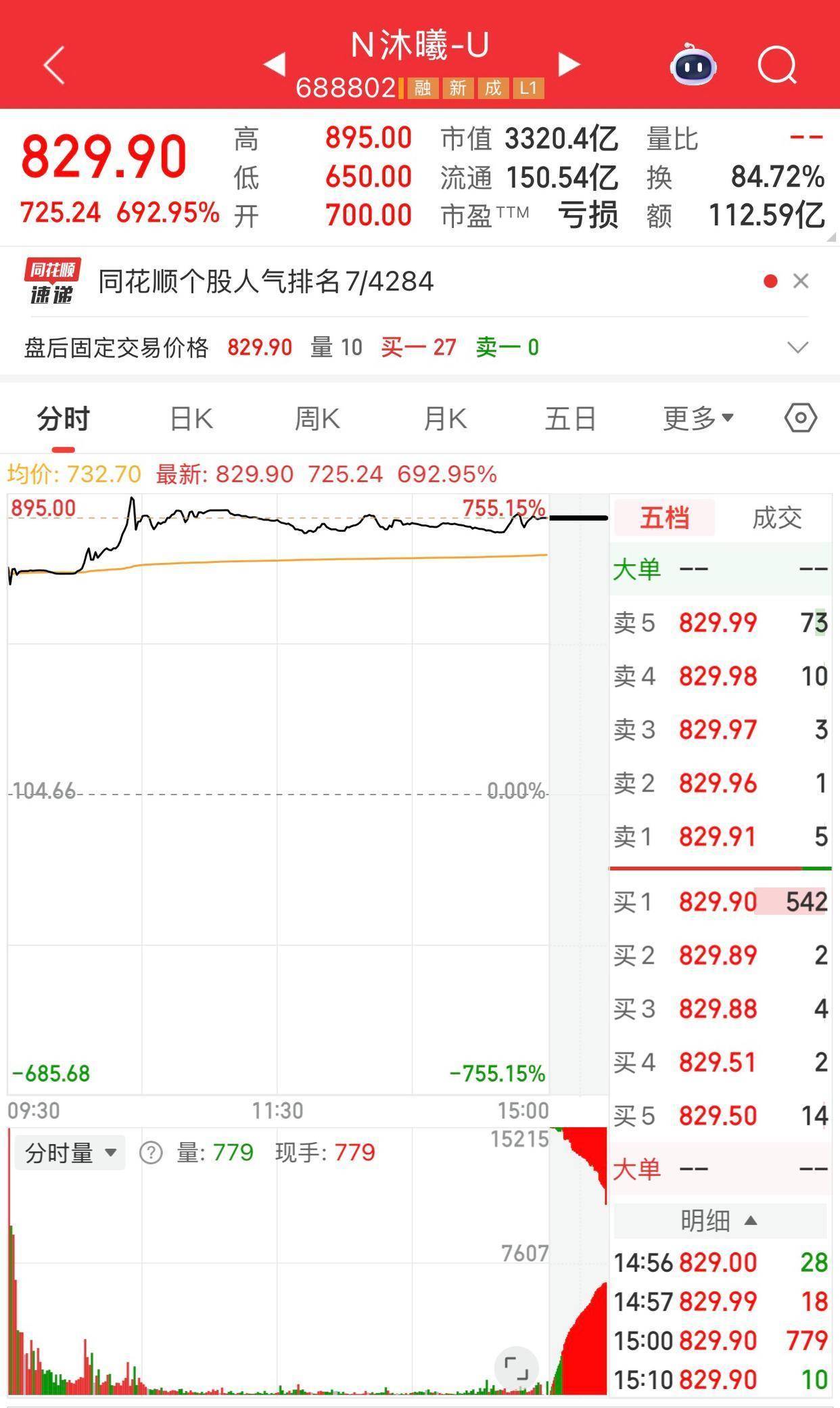Open the robot AI assistant icon
The height and width of the screenshot is (1408, 840).
click(x=693, y=65)
